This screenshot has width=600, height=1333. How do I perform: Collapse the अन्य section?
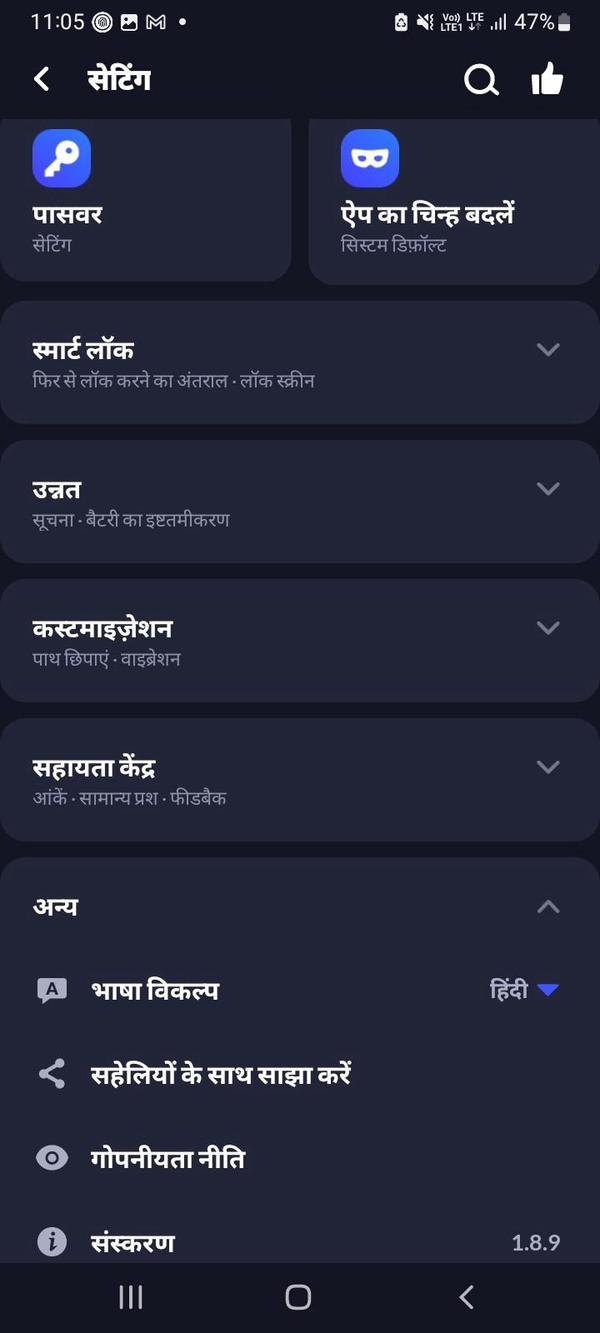click(x=547, y=907)
